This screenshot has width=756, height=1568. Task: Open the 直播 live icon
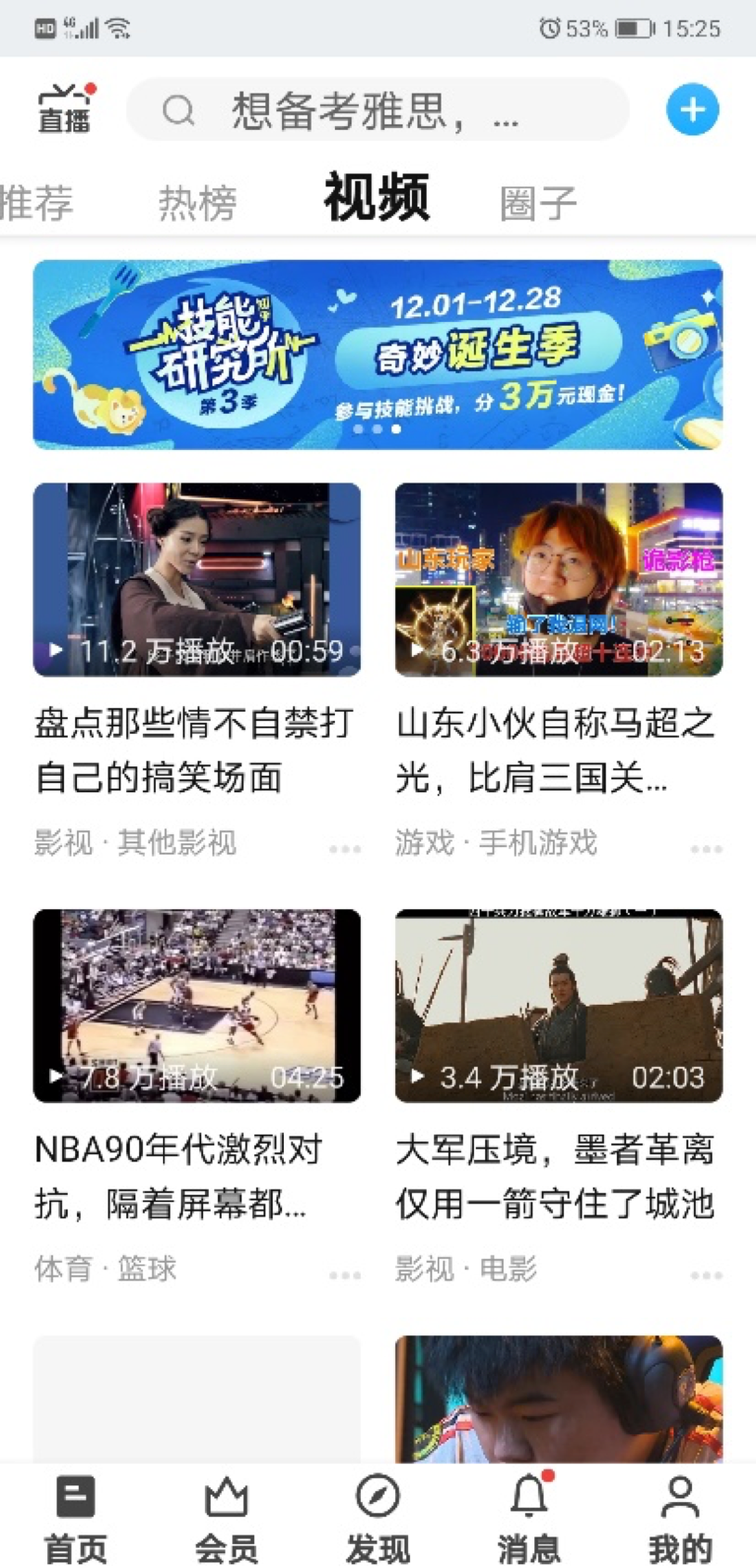[x=65, y=109]
